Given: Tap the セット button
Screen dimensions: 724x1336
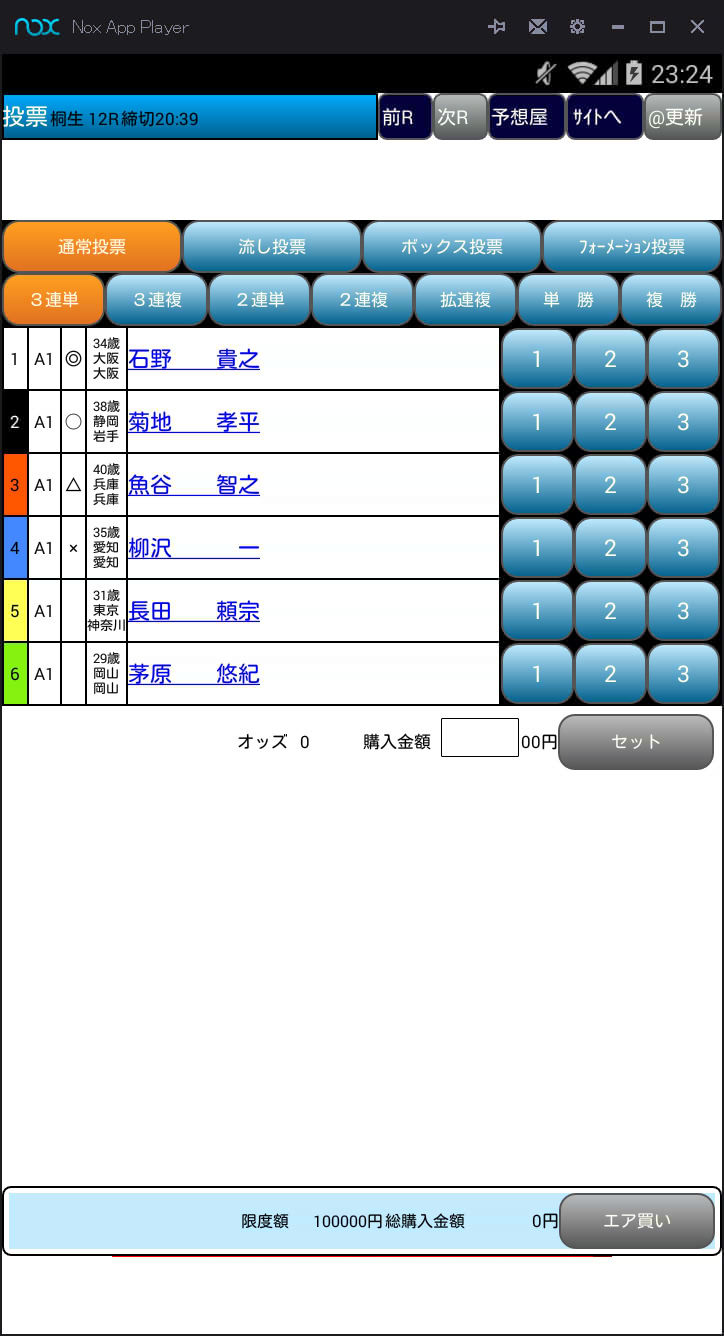Looking at the screenshot, I should [636, 742].
